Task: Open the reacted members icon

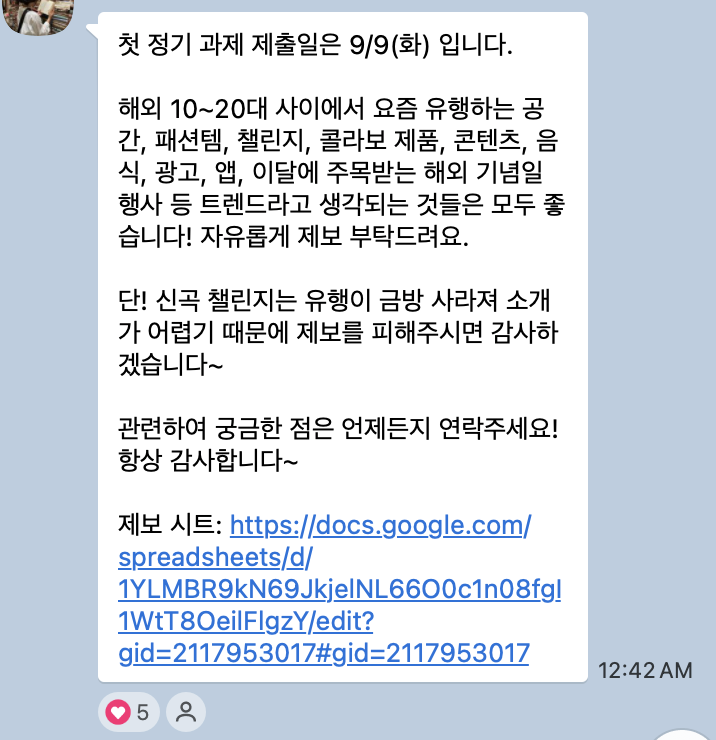Action: tap(186, 712)
